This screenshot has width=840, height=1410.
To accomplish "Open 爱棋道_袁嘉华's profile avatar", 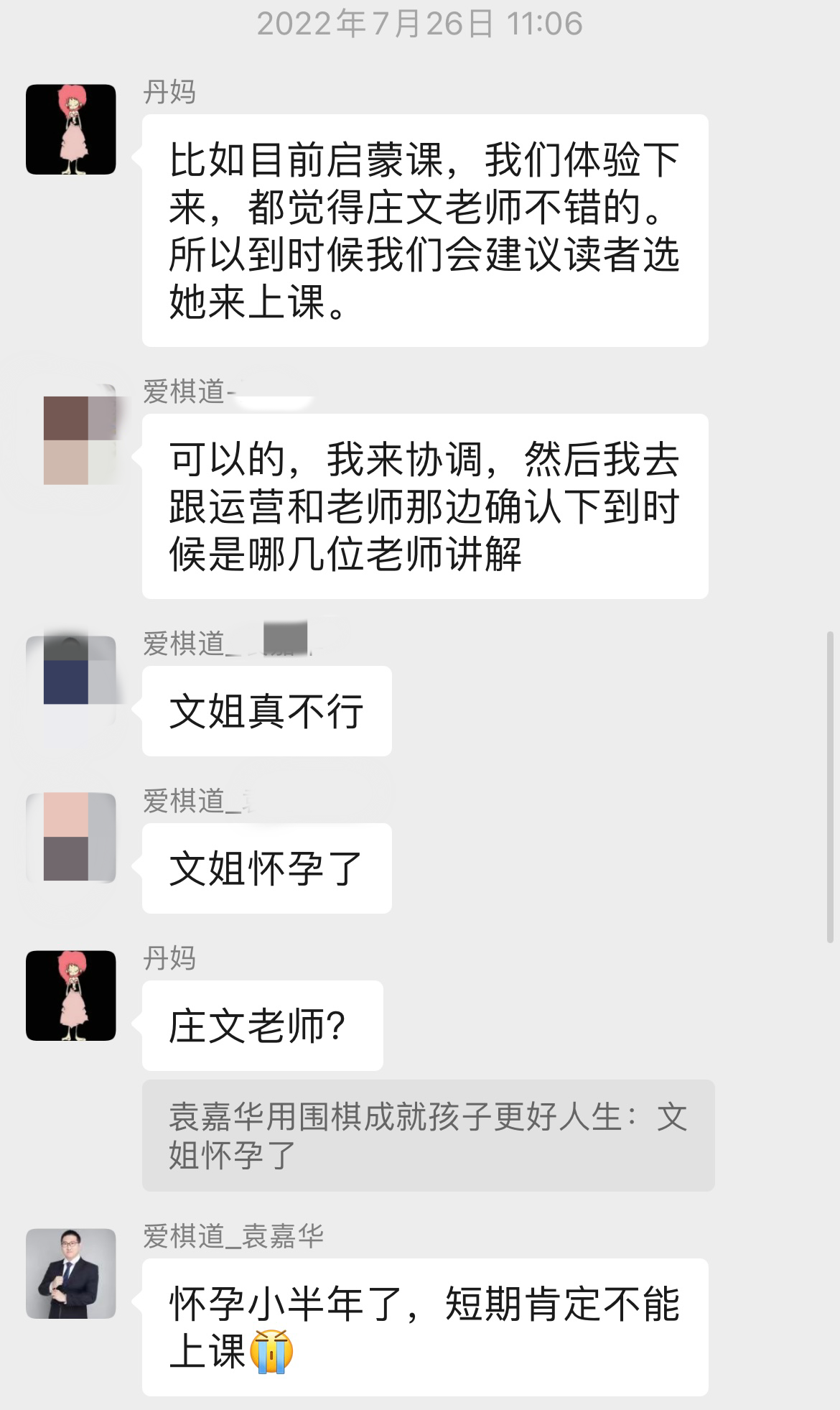I will [x=71, y=1274].
